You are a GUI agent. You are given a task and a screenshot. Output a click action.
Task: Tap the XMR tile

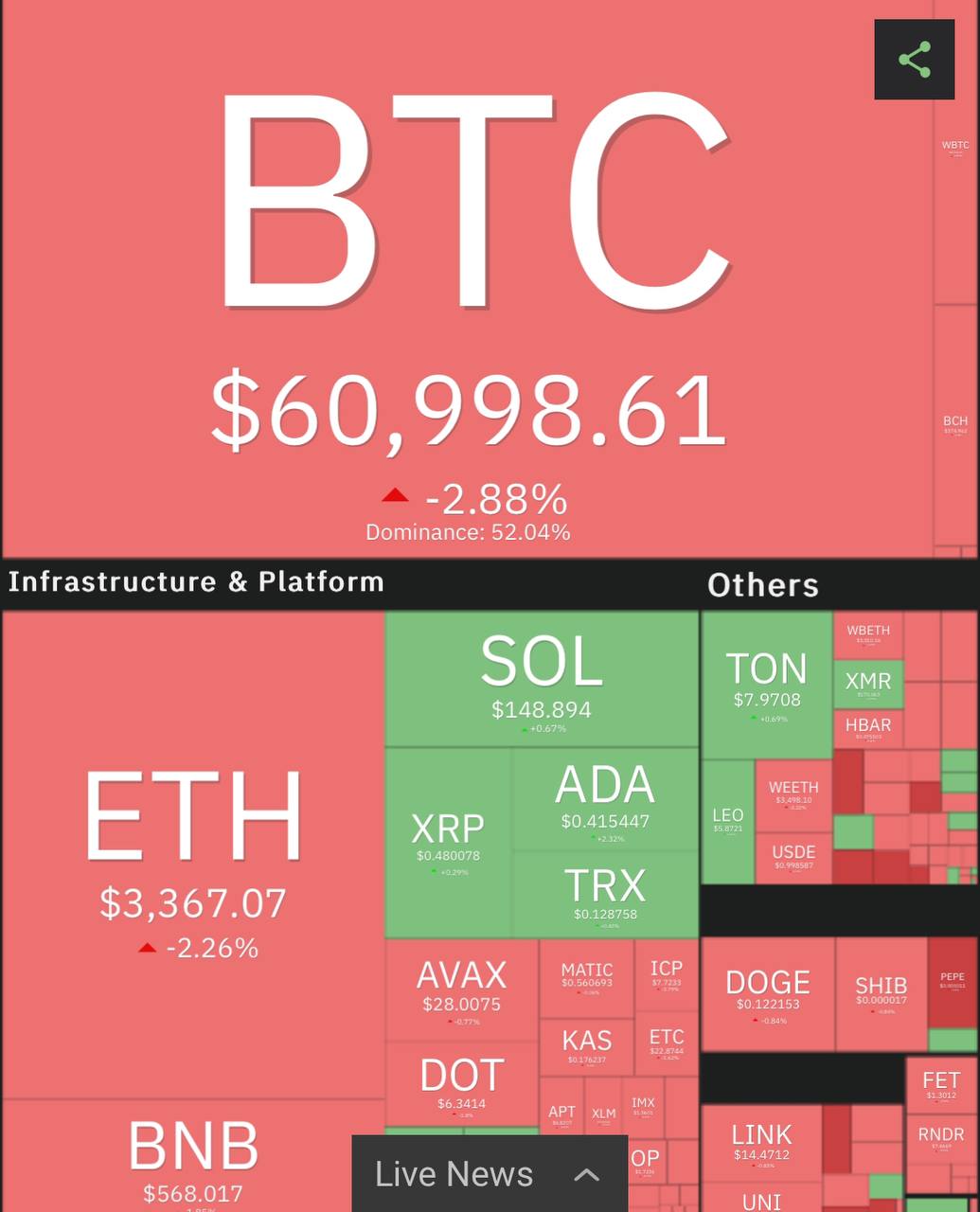[868, 685]
